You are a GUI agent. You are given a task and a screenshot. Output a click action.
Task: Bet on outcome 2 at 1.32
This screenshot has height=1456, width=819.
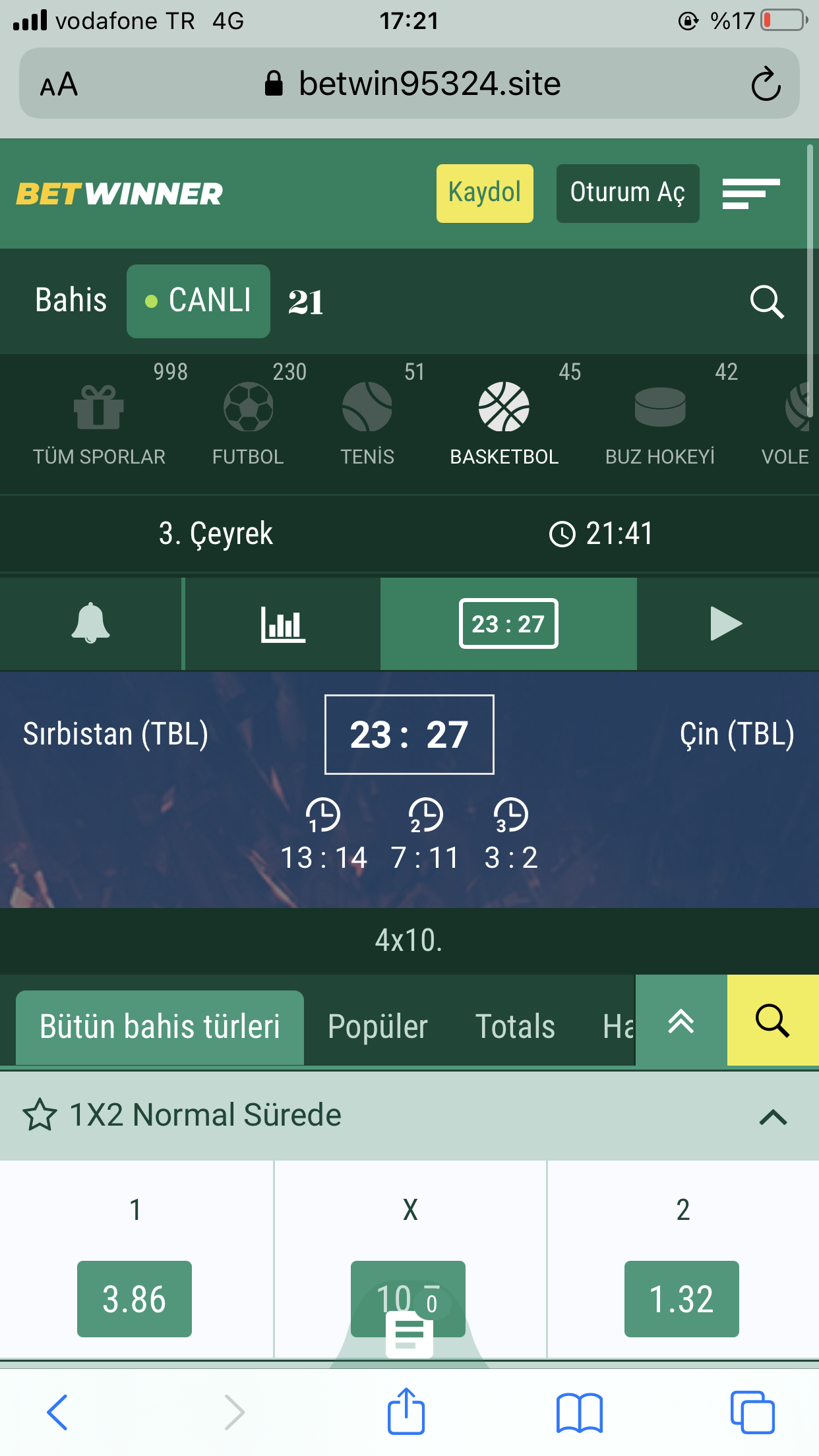coord(682,1299)
